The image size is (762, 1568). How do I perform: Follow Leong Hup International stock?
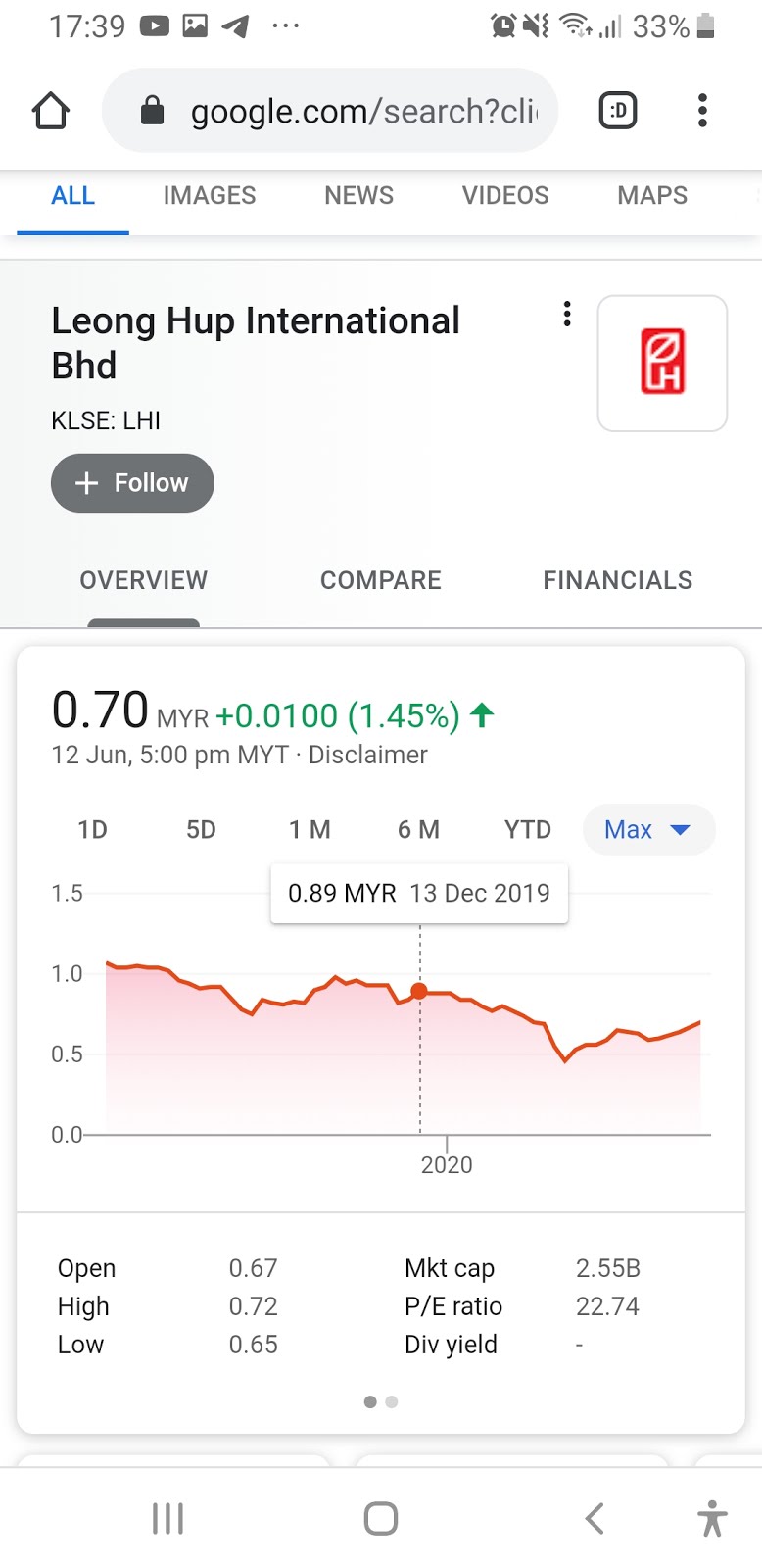(132, 483)
